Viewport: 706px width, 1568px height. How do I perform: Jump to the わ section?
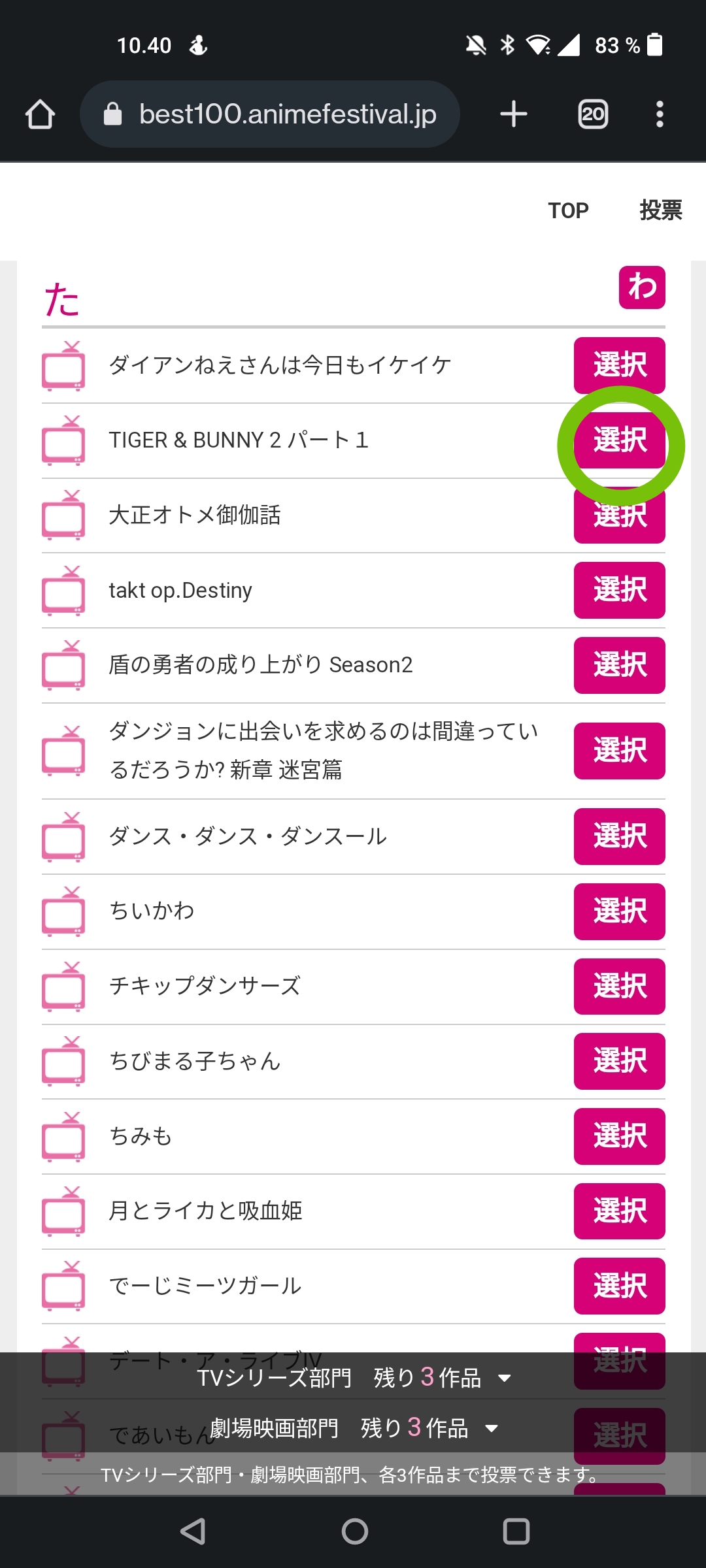[x=642, y=287]
